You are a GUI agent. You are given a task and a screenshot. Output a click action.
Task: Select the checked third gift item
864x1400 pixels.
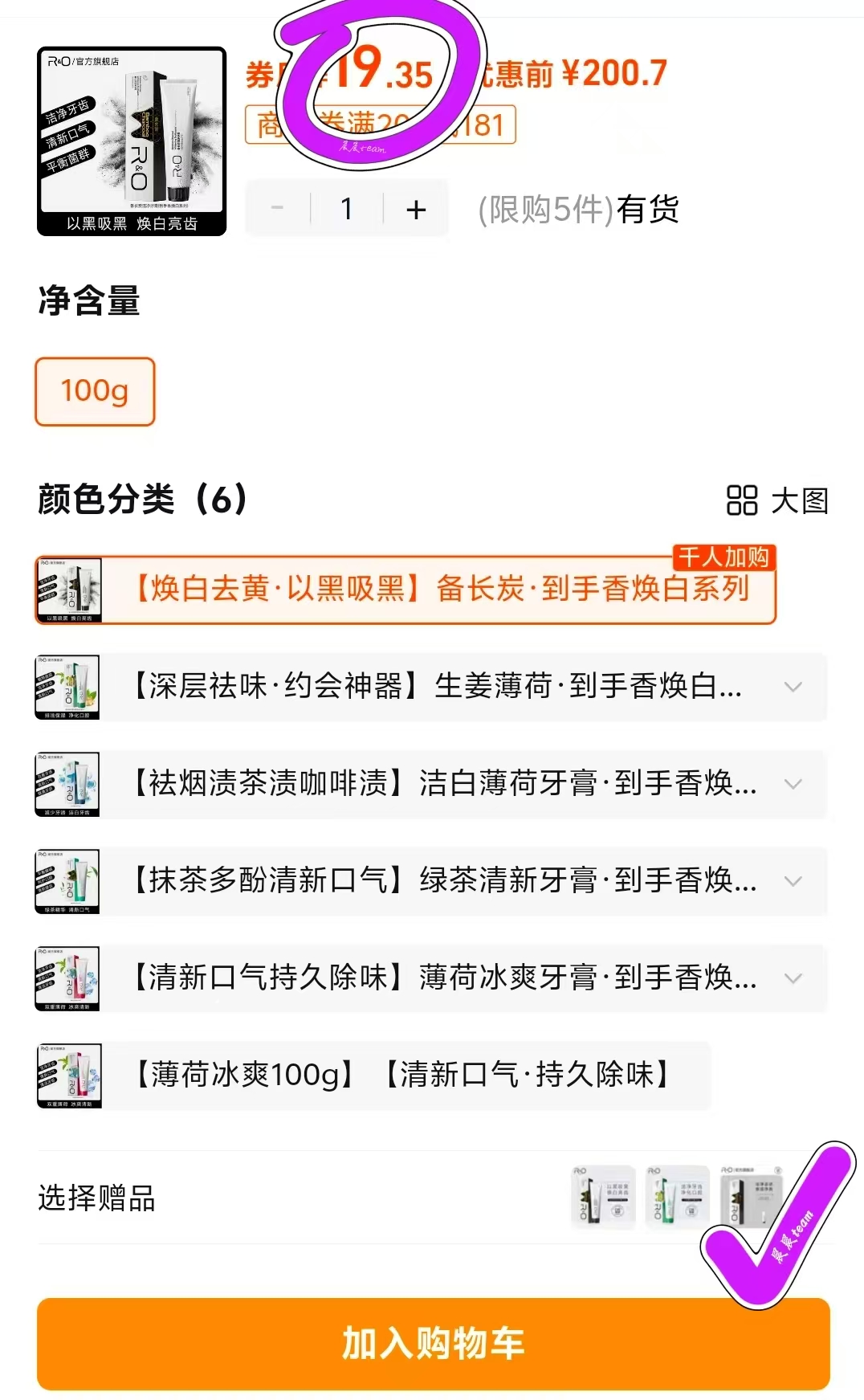coord(752,1198)
